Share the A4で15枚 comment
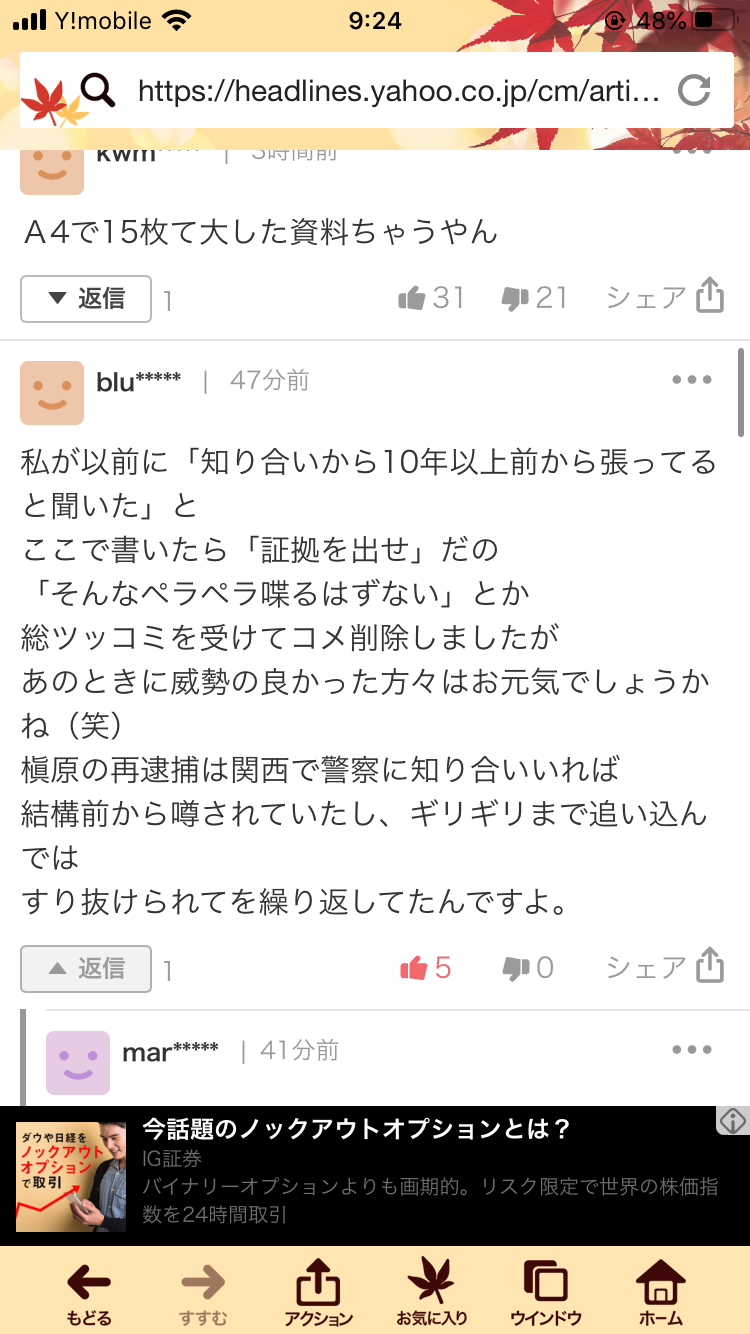 [x=665, y=298]
